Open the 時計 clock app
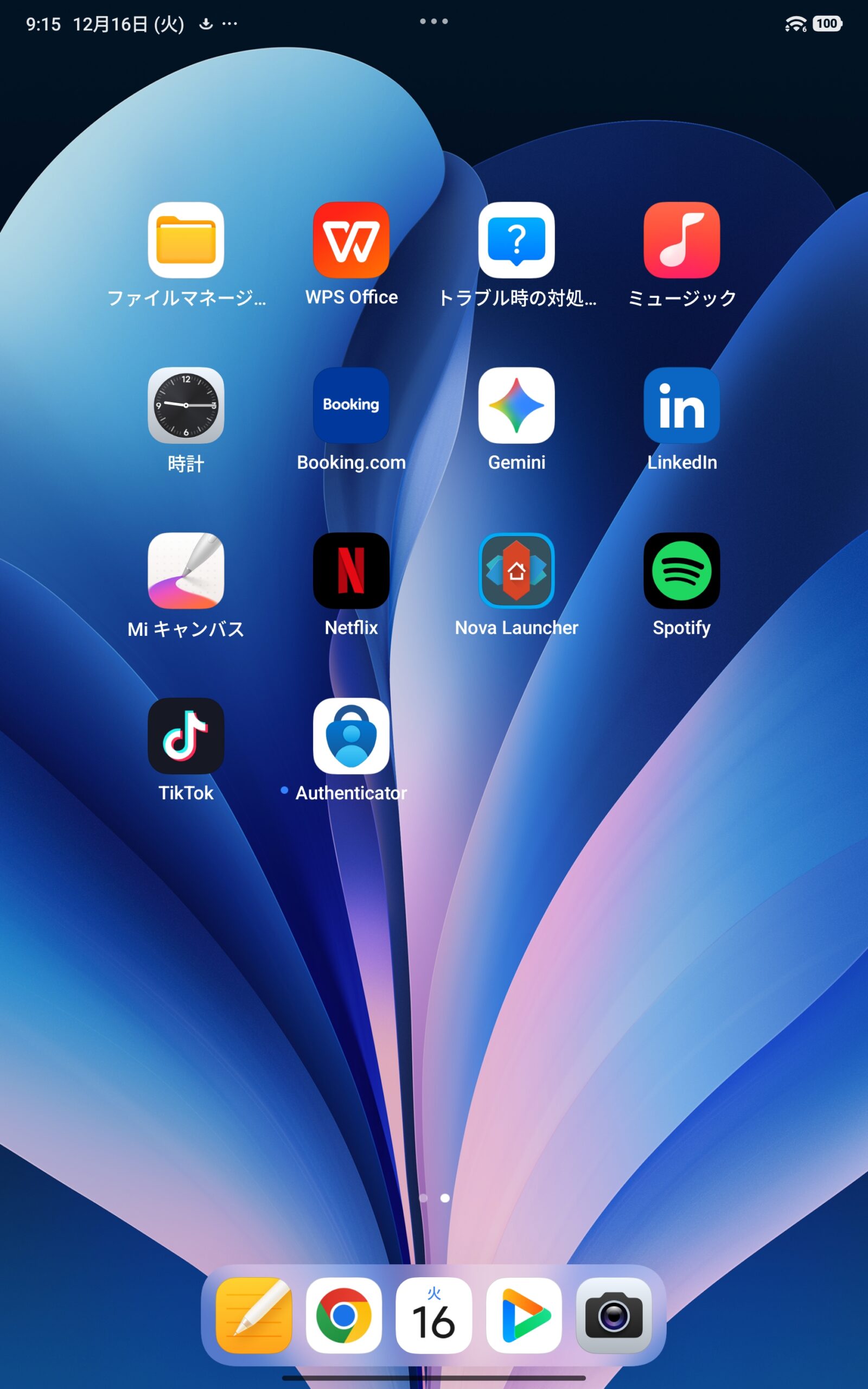 click(186, 405)
